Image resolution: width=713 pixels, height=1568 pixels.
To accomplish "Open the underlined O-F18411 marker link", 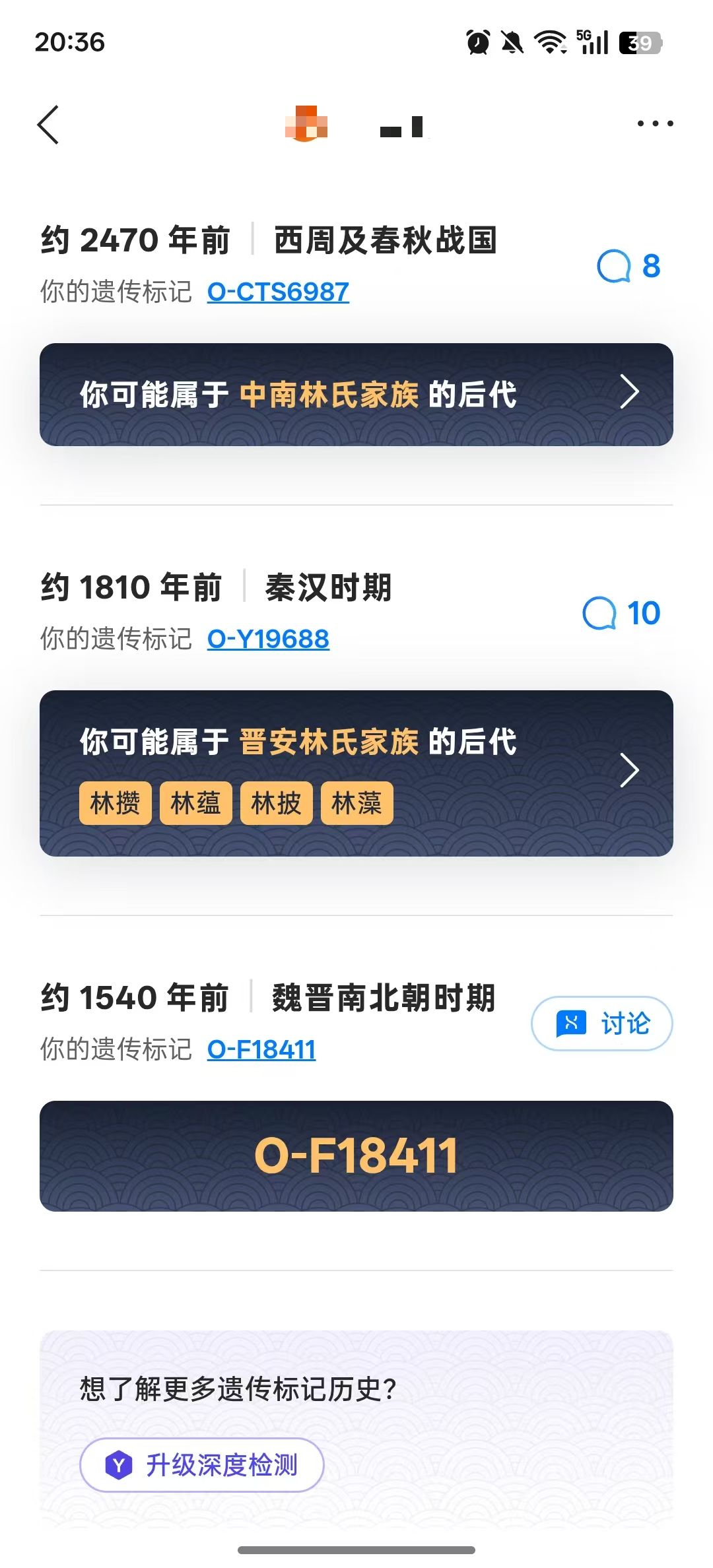I will pos(261,1049).
